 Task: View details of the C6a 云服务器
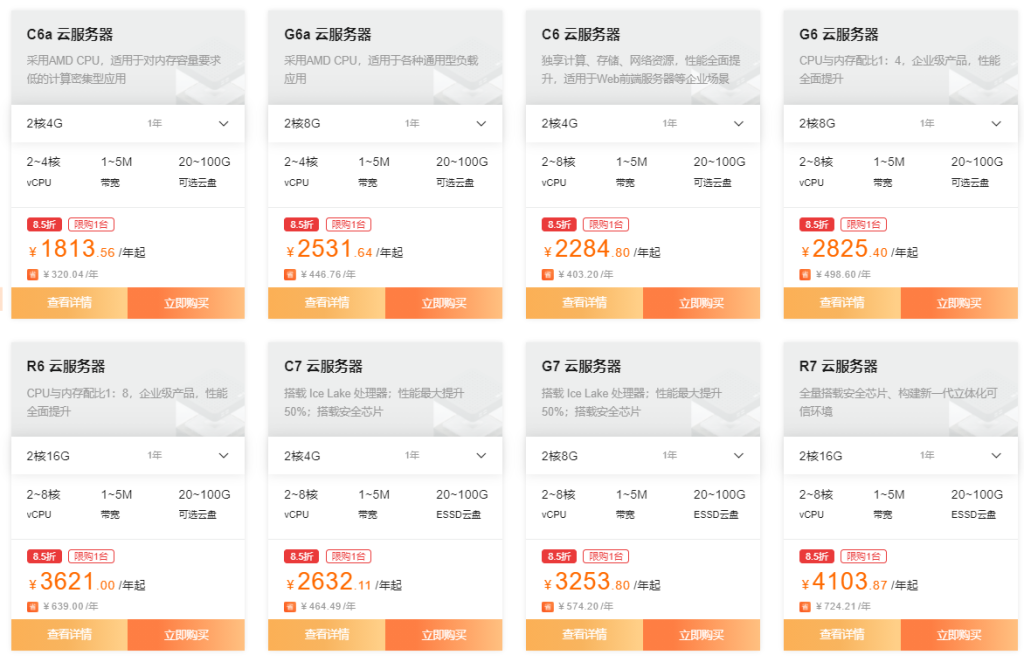click(69, 303)
